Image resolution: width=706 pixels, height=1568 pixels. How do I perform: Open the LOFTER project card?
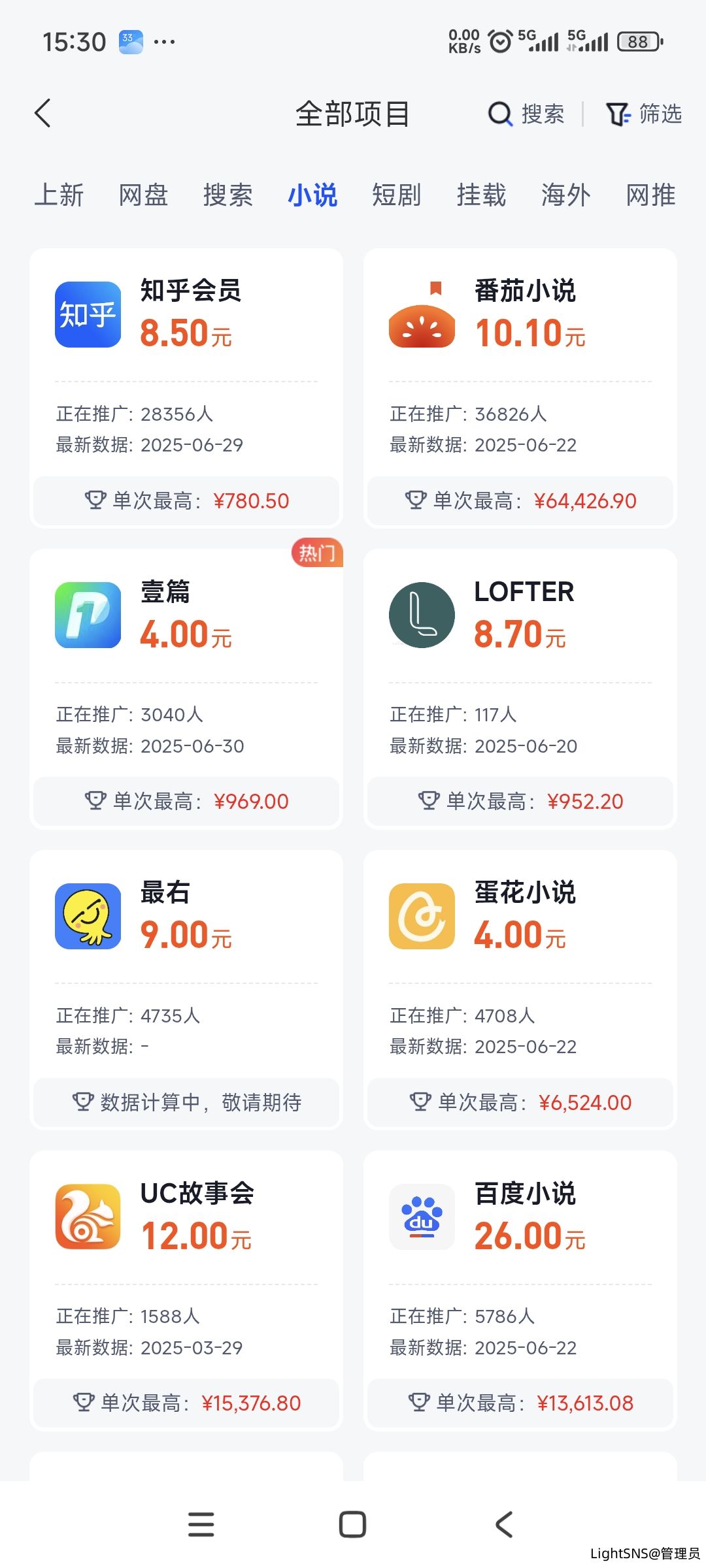(520, 689)
